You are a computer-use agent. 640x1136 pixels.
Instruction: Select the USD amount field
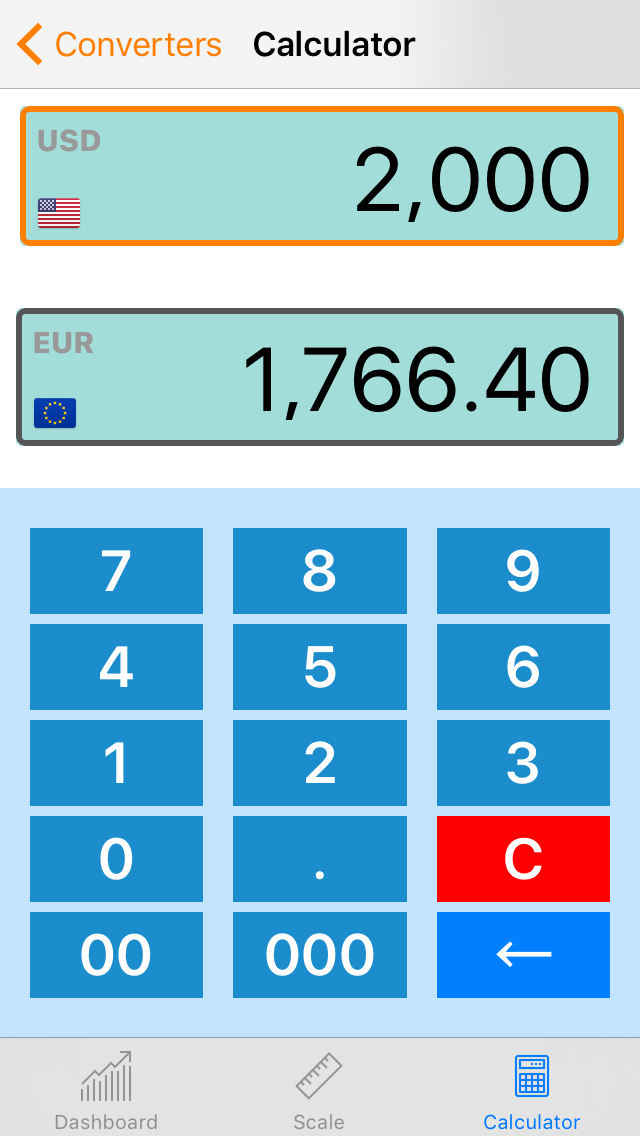[x=321, y=176]
